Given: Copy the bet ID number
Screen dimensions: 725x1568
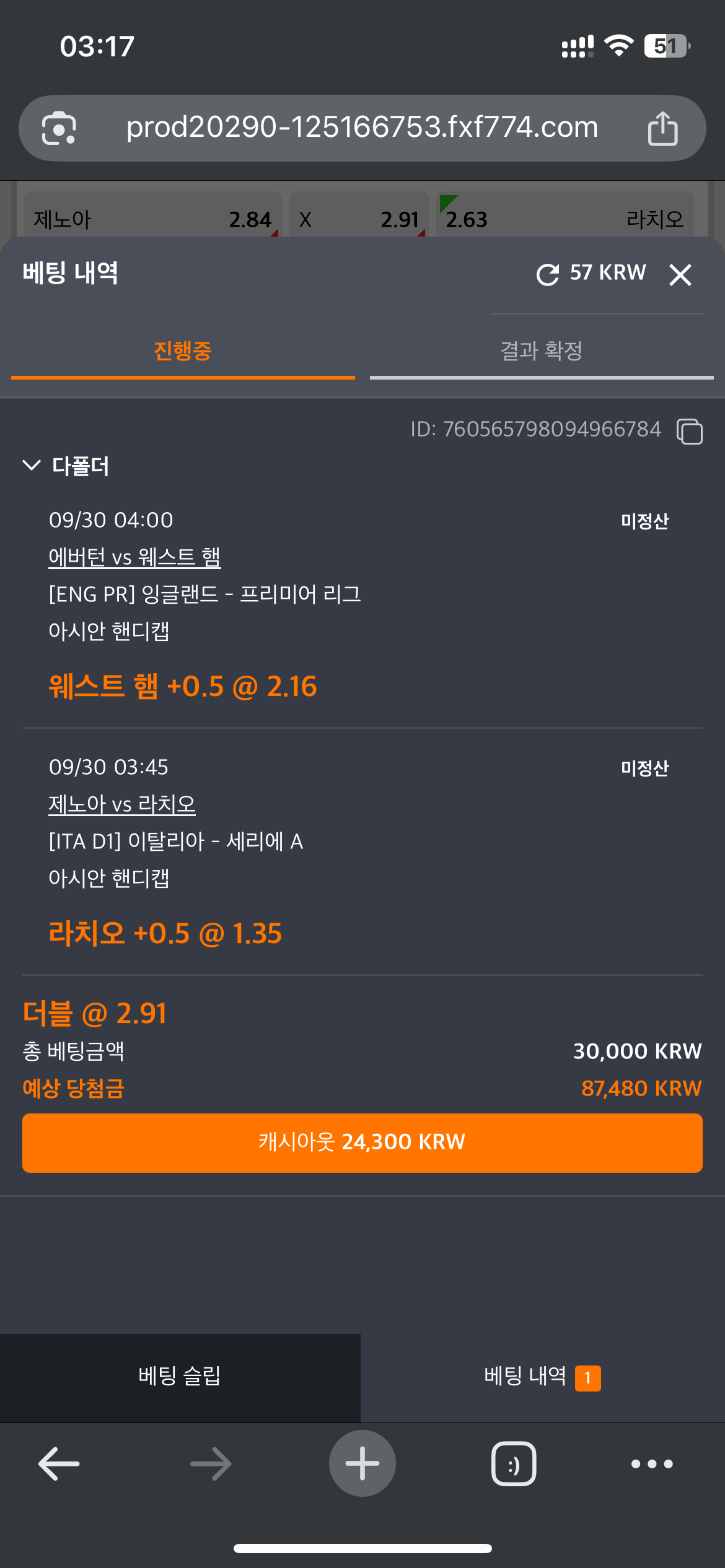Looking at the screenshot, I should [x=690, y=431].
